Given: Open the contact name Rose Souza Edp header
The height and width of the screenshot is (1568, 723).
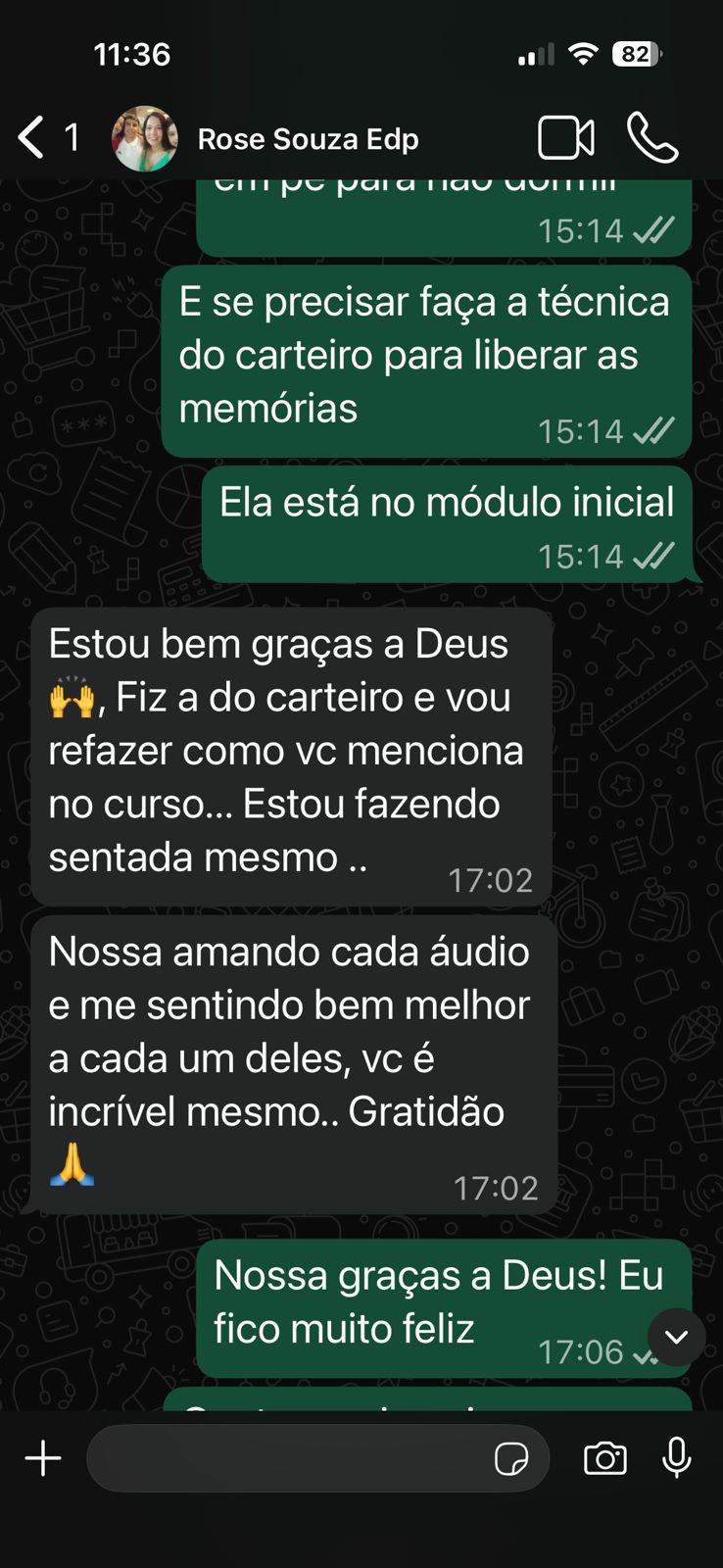Looking at the screenshot, I should (309, 138).
